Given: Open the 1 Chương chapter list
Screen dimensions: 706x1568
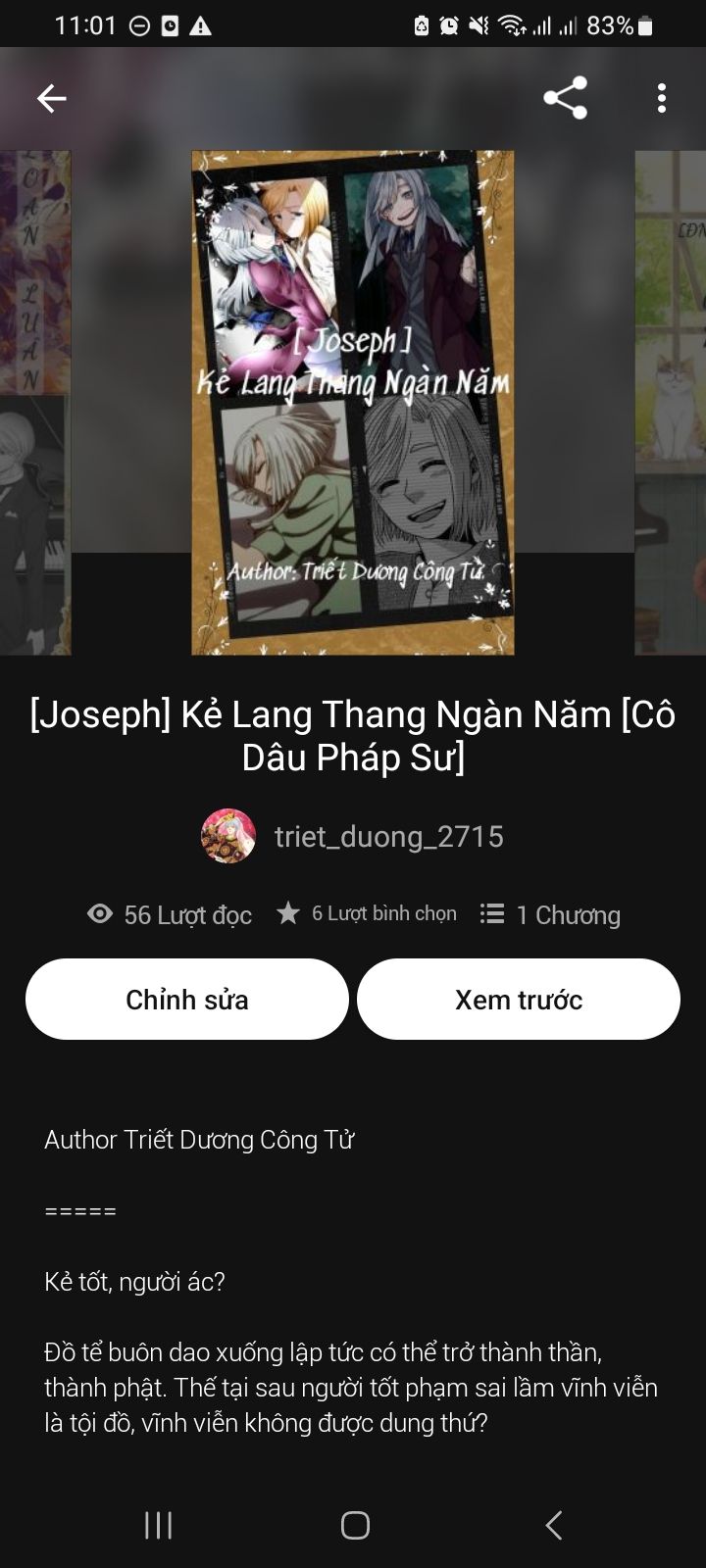Looking at the screenshot, I should (550, 914).
